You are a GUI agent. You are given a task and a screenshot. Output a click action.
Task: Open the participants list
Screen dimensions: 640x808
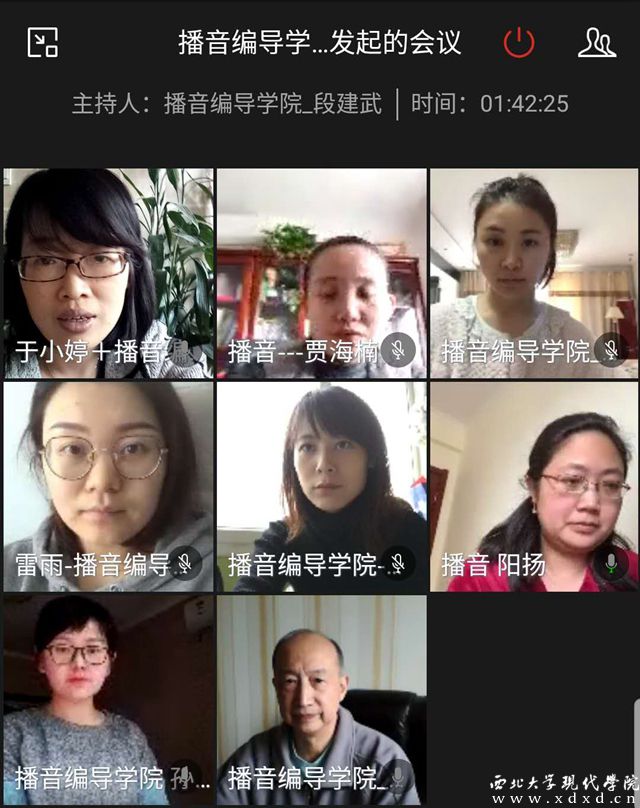pos(597,42)
